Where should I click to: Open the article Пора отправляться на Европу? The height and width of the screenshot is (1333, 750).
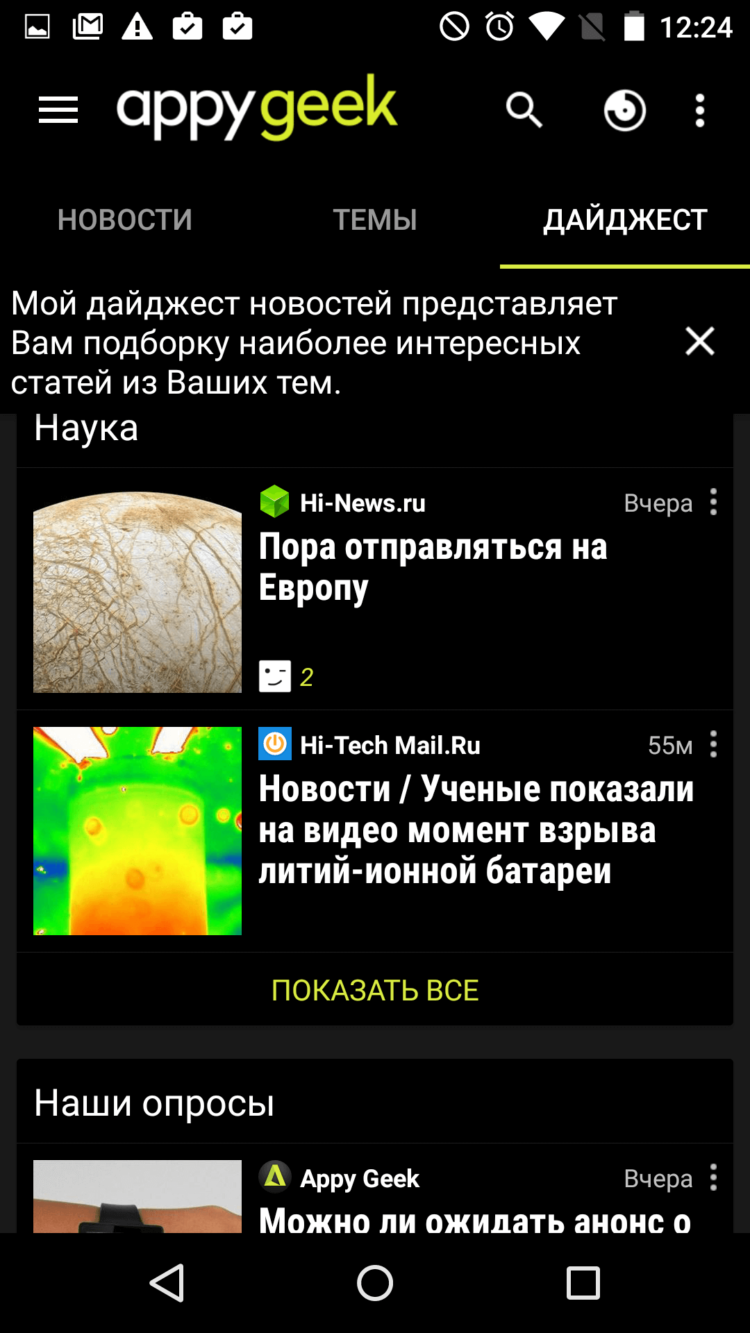[432, 566]
